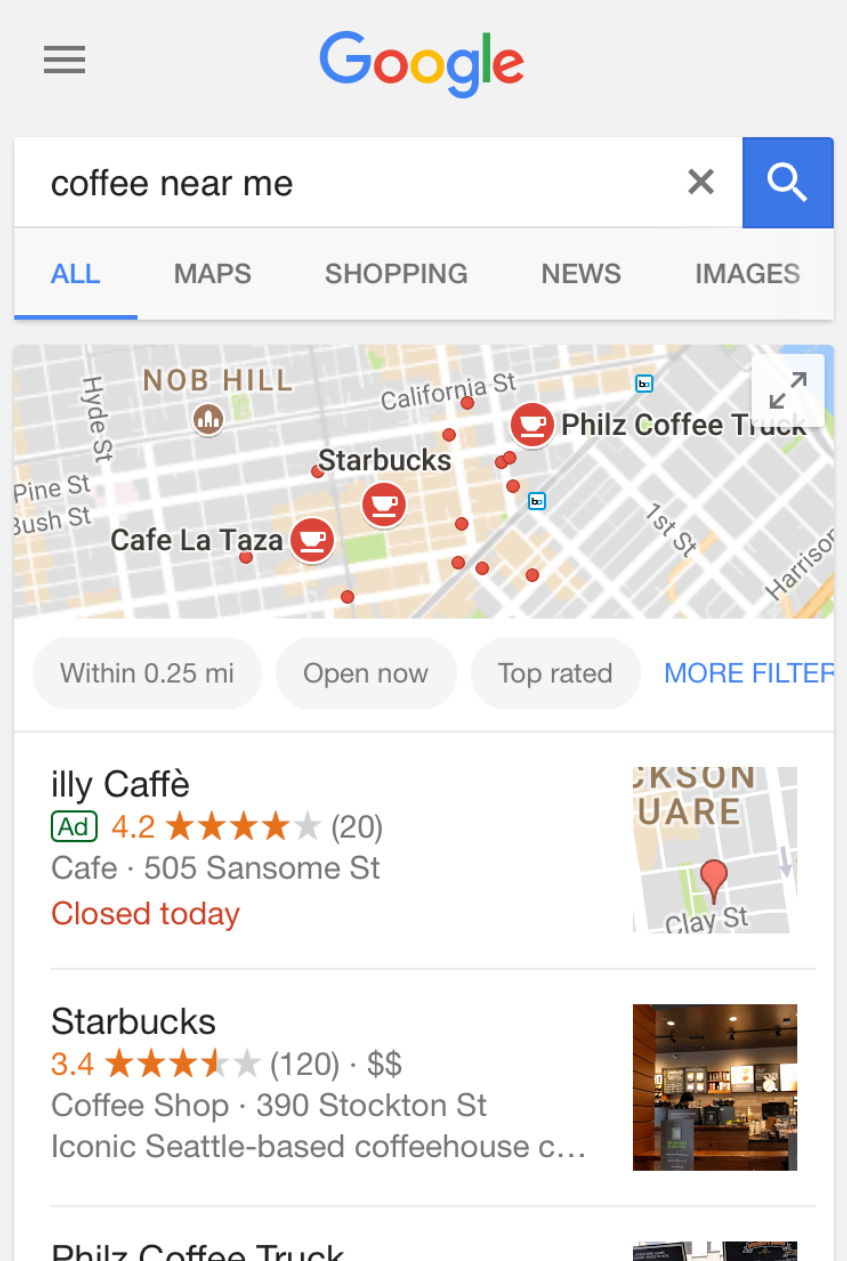Switch to the Maps tab
Viewport: 847px width, 1261px height.
coord(212,274)
